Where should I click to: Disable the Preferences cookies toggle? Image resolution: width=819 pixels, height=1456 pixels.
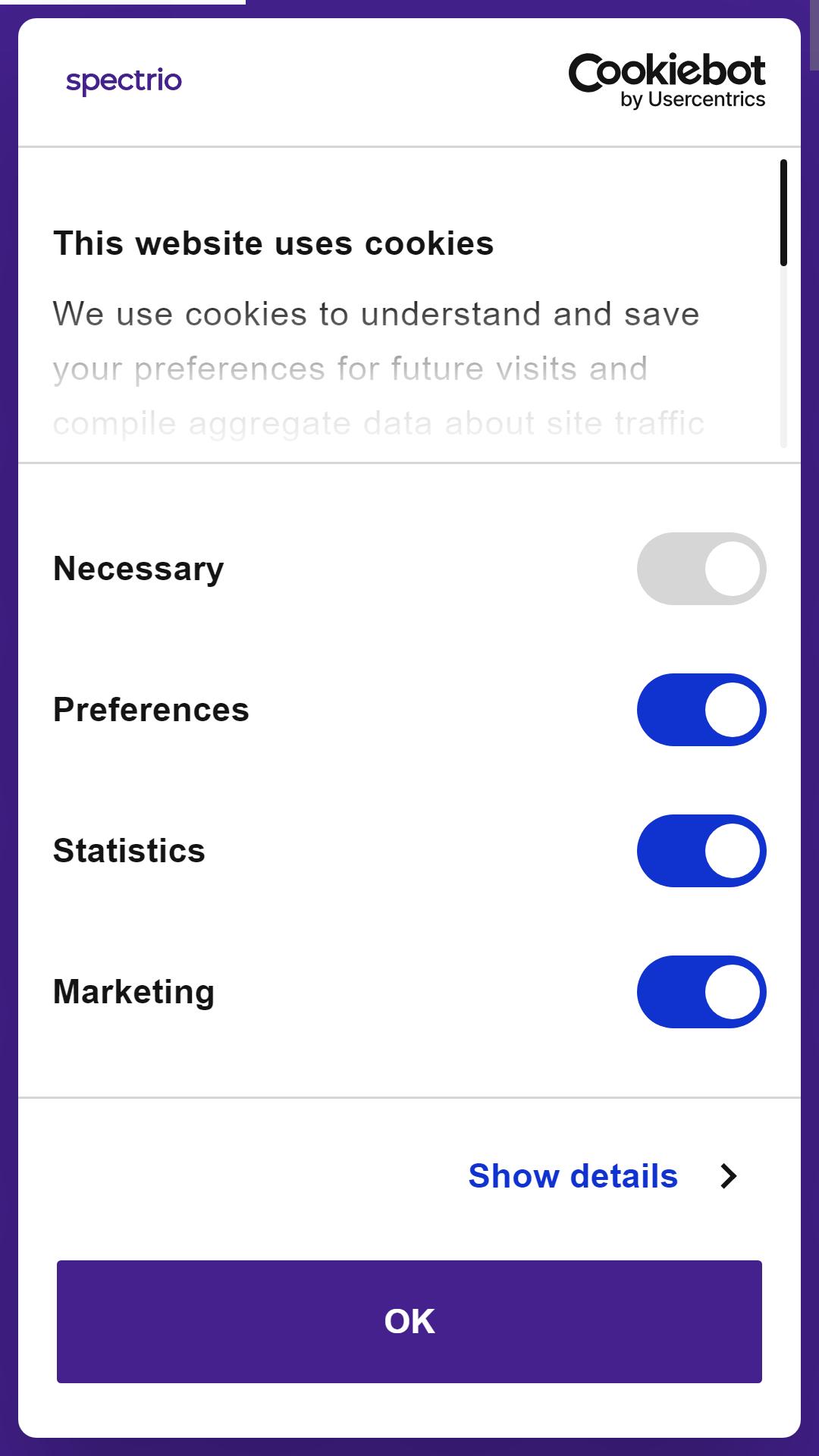[x=701, y=710]
